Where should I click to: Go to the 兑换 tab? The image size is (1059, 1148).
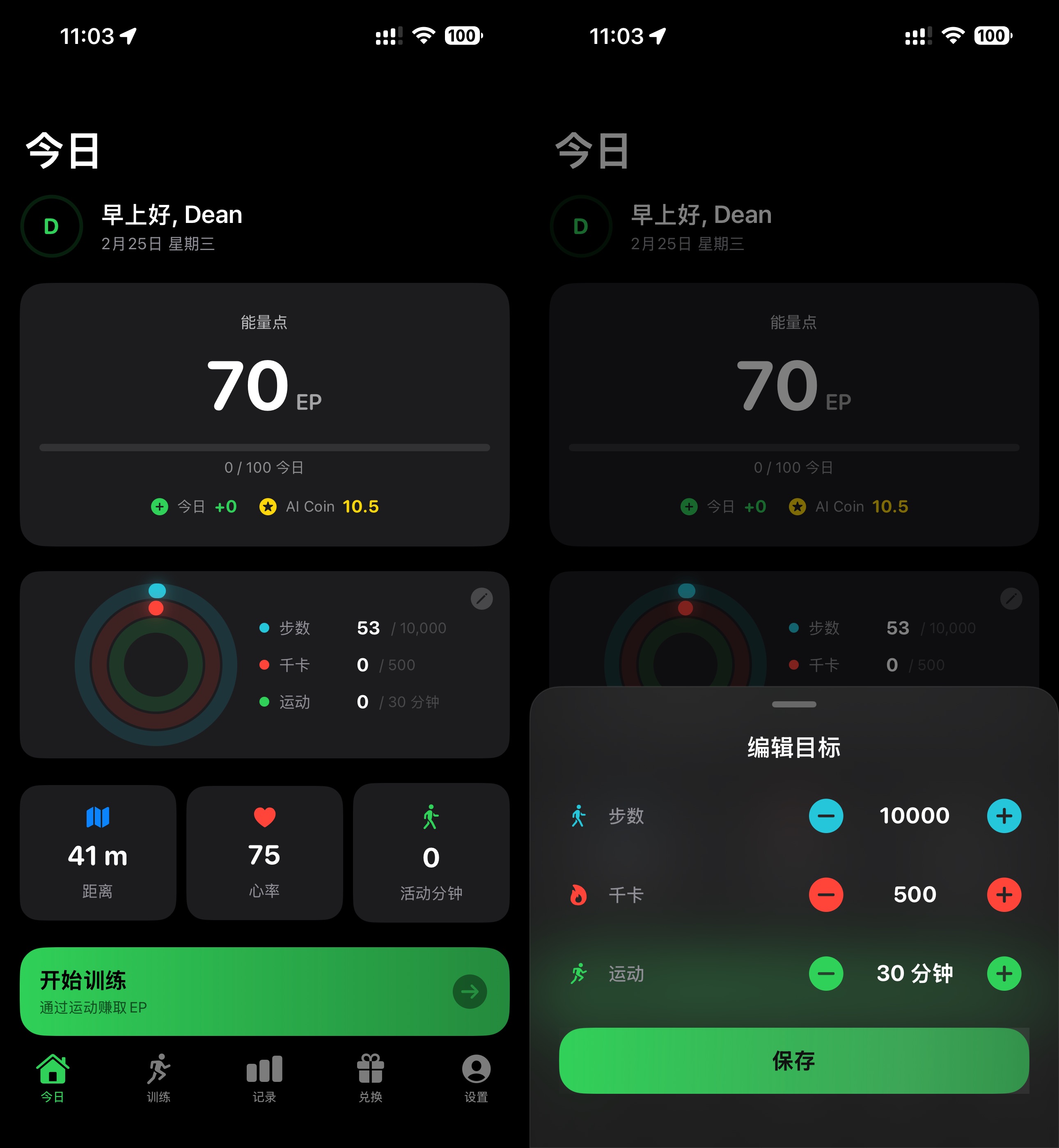click(370, 1077)
